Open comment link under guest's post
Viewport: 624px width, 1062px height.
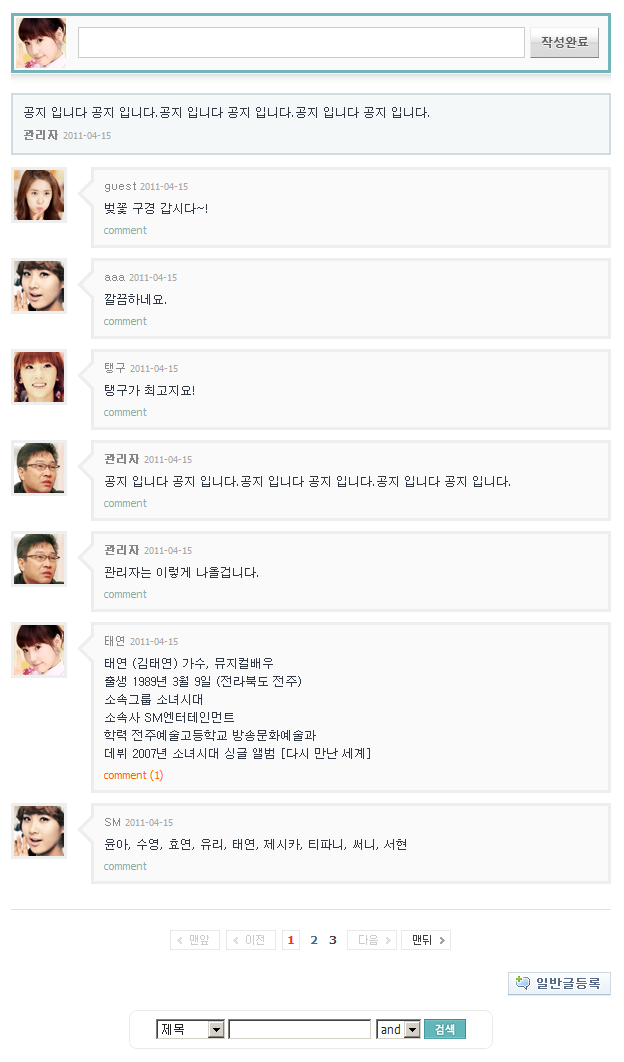[125, 230]
